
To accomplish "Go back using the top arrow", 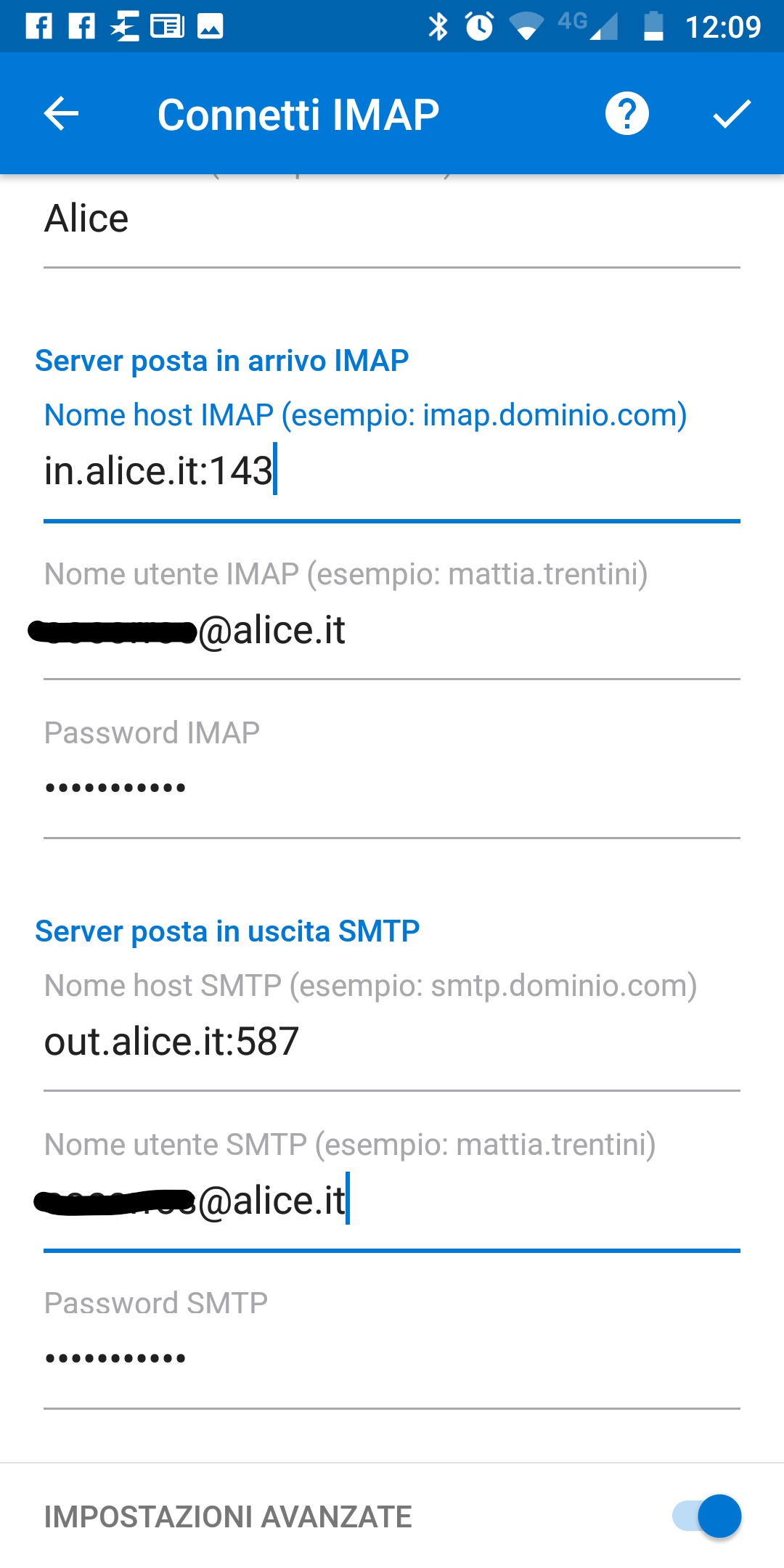I will point(62,114).
